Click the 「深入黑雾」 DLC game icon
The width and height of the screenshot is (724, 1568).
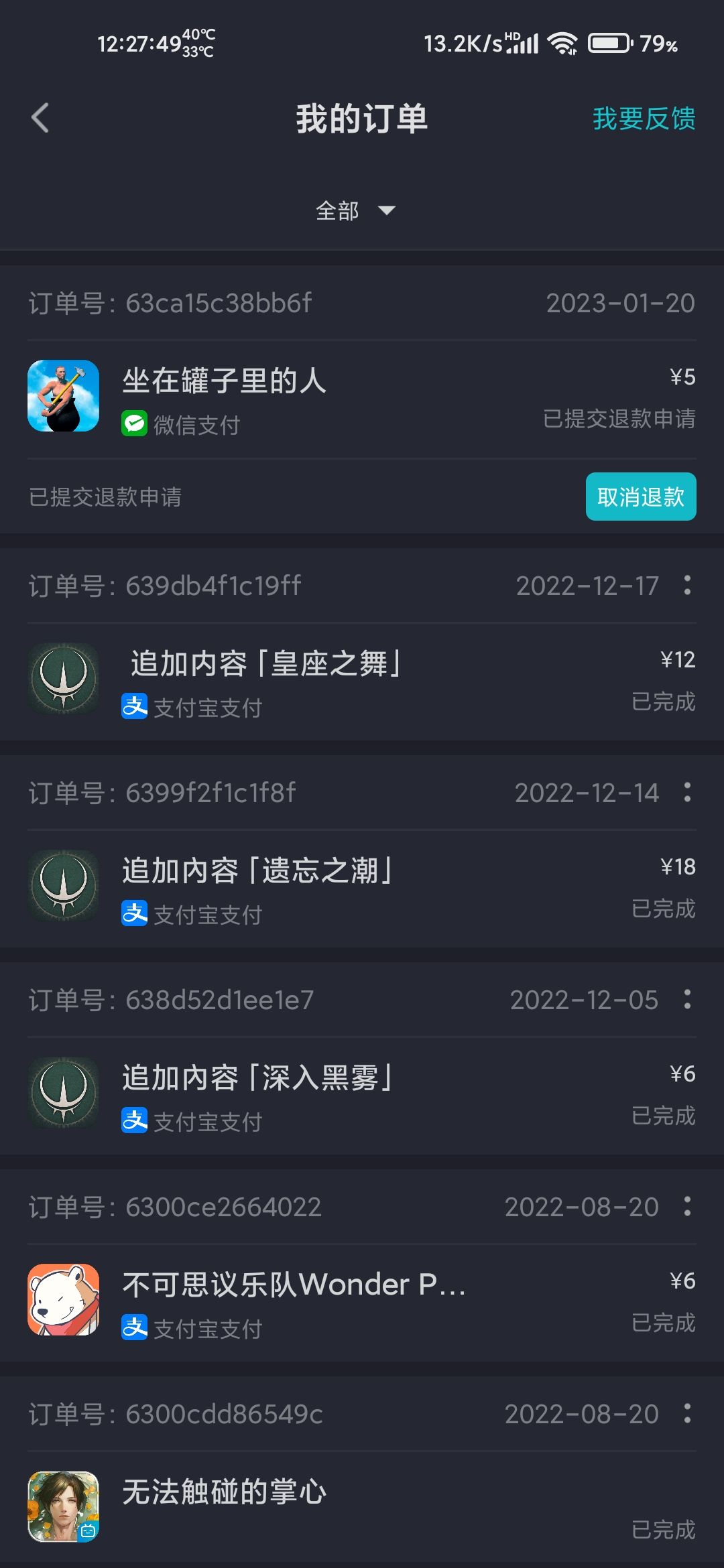(x=64, y=1092)
